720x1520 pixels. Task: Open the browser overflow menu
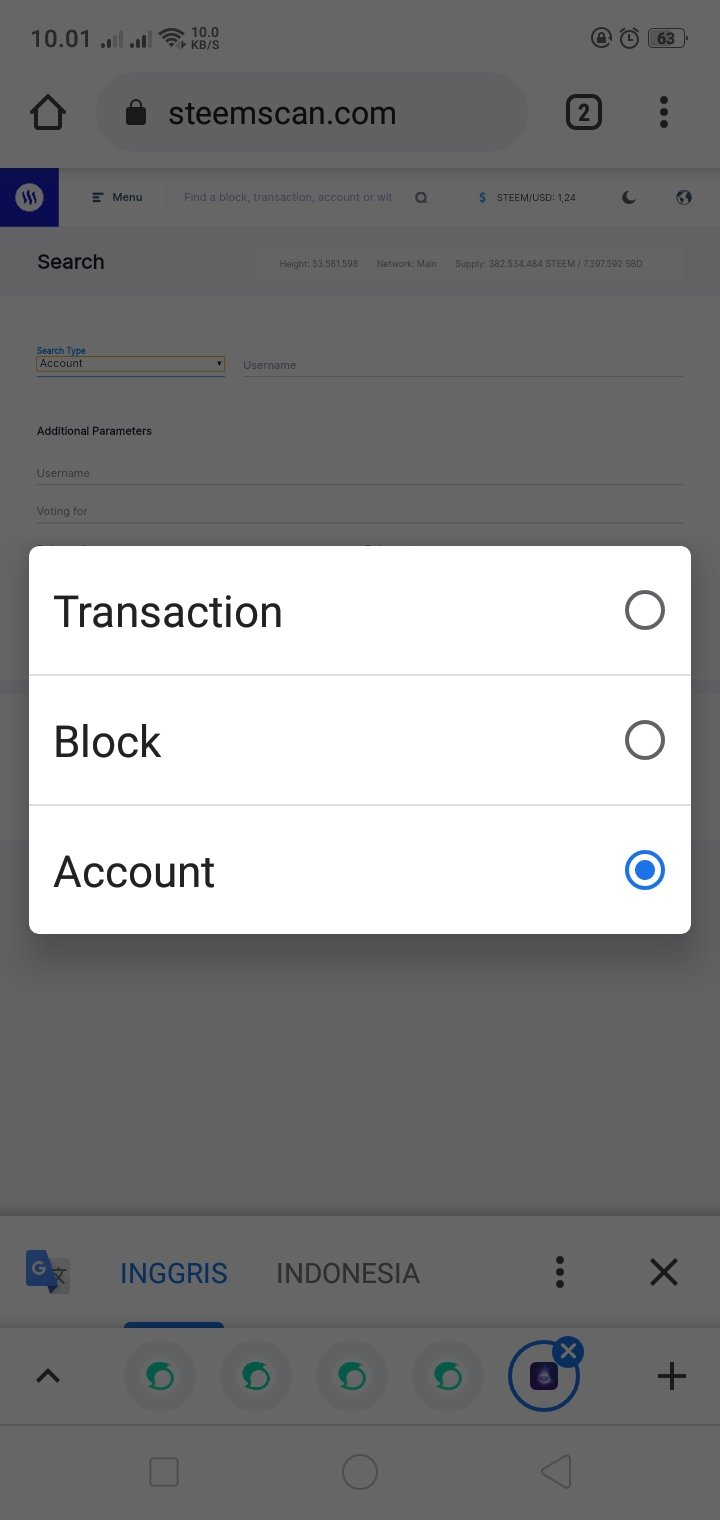tap(664, 113)
